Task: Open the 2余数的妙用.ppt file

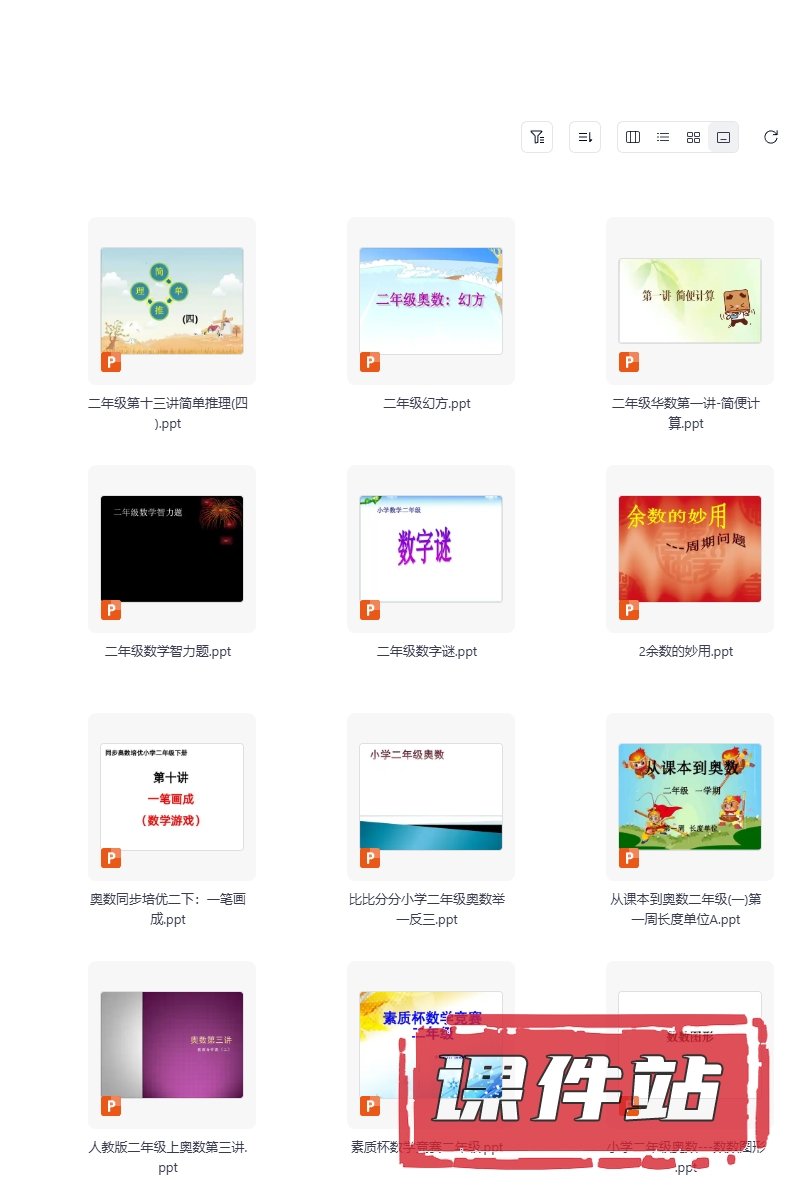Action: pyautogui.click(x=690, y=549)
